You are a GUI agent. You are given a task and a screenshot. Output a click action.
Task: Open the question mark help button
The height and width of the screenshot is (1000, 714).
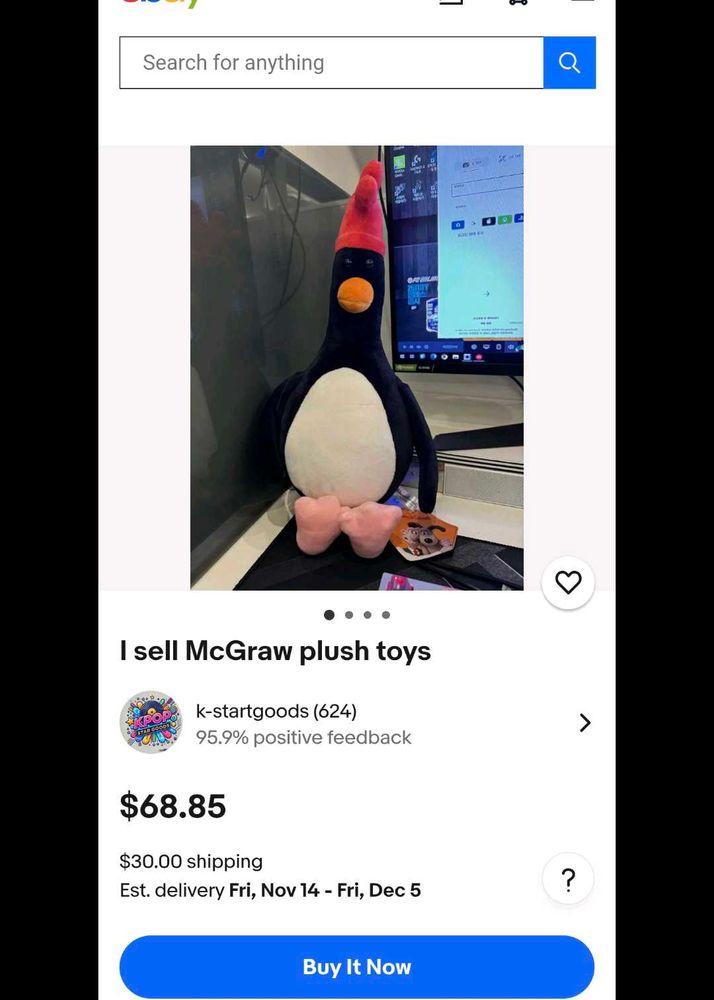tap(568, 880)
